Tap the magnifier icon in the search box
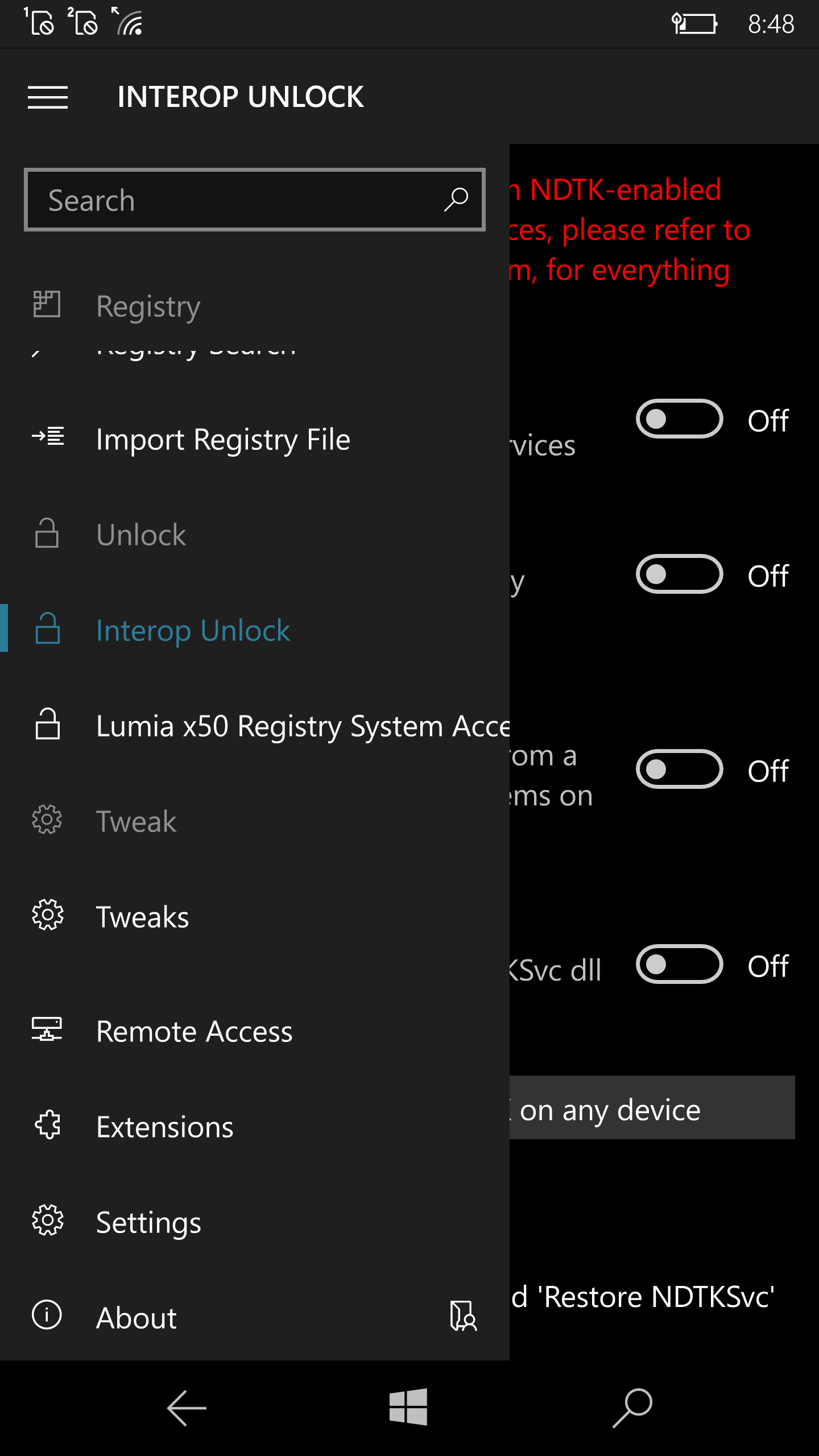 (x=456, y=200)
